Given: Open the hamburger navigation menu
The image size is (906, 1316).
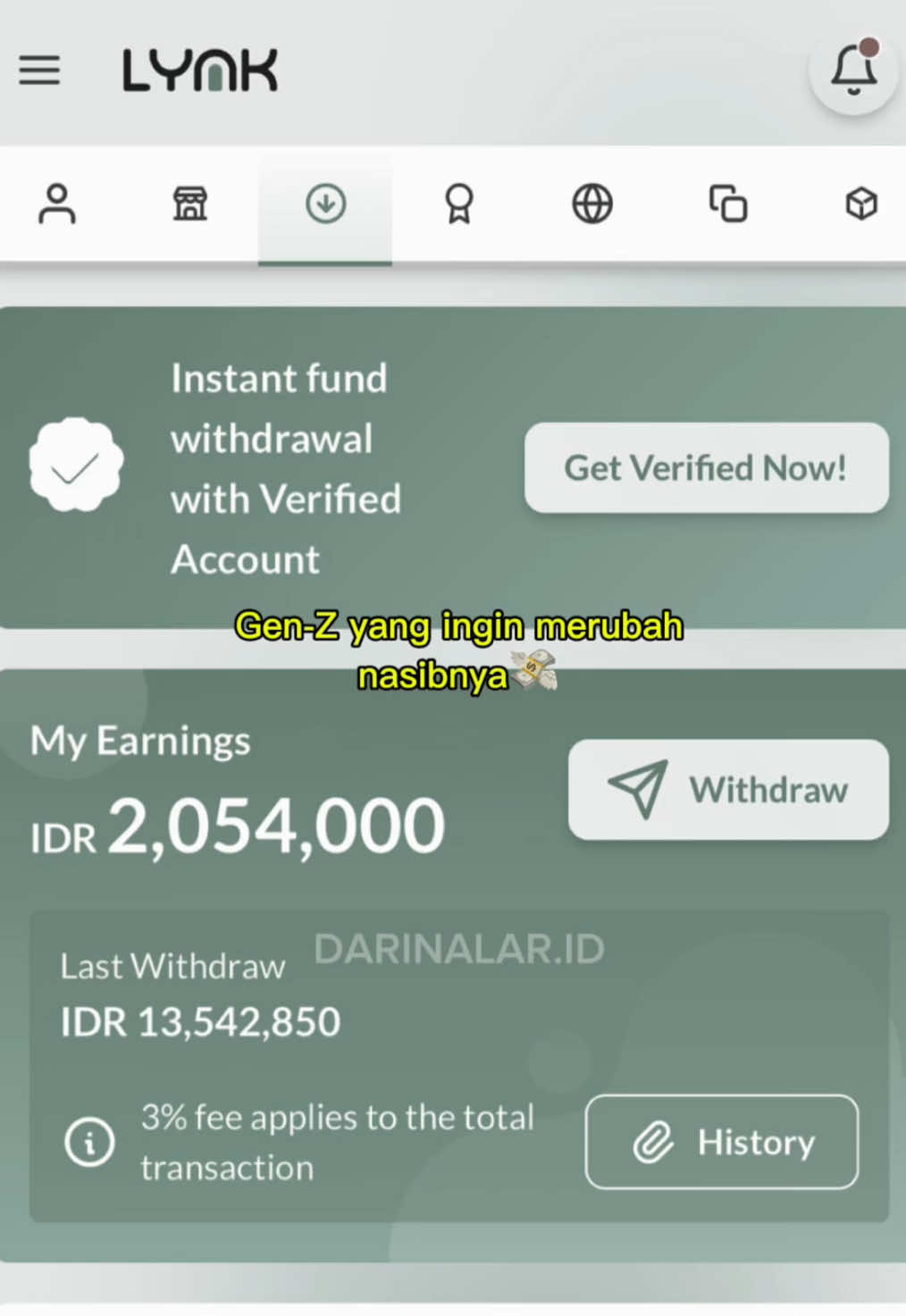Looking at the screenshot, I should point(38,71).
